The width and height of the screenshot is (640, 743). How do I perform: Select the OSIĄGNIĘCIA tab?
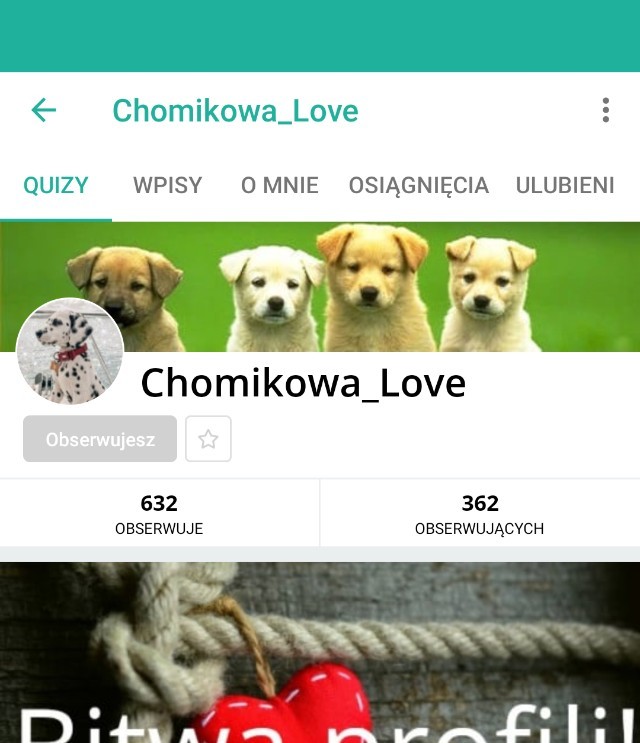click(418, 185)
